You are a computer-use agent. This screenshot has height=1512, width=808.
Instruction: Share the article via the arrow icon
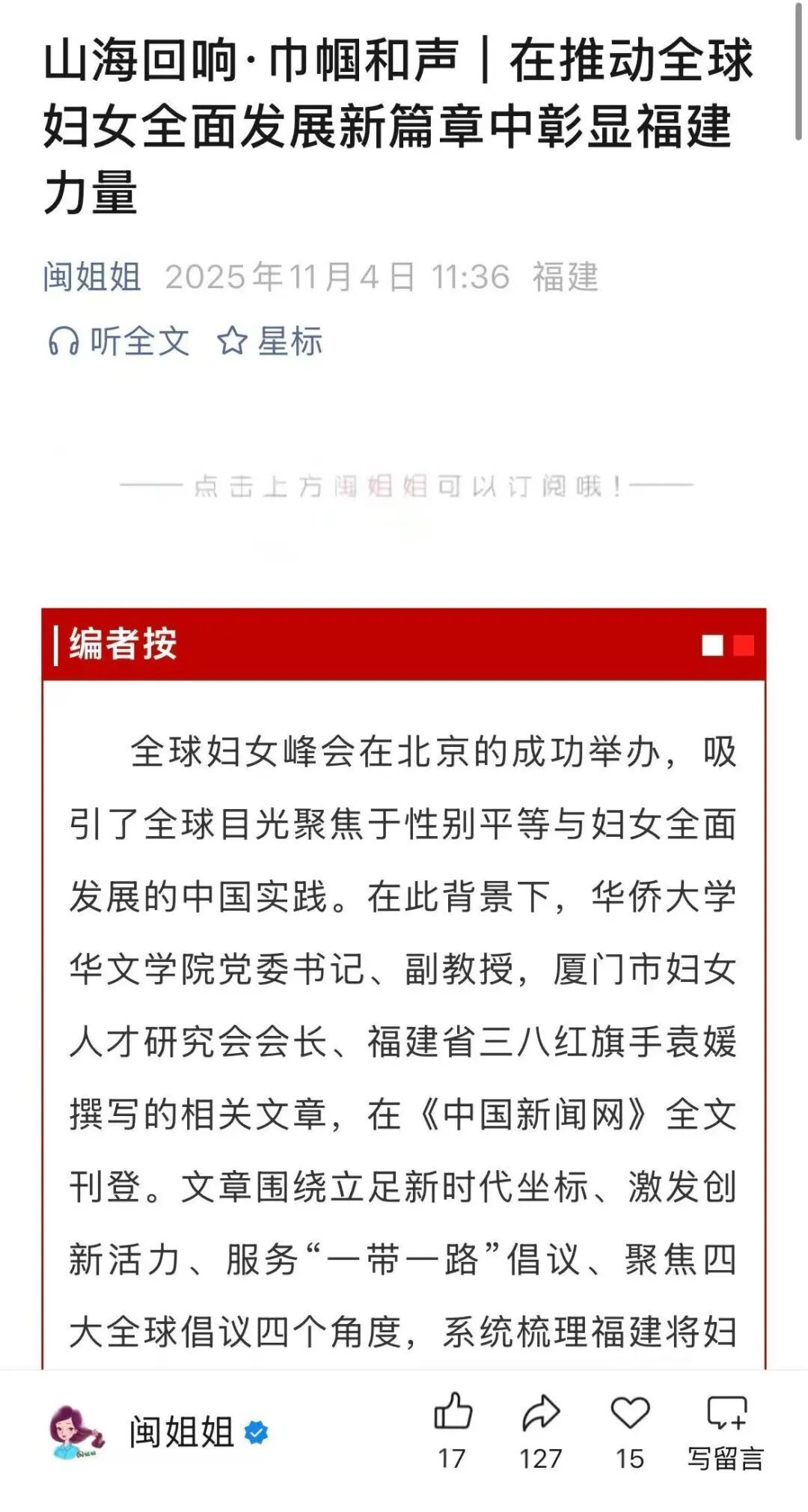point(540,1413)
